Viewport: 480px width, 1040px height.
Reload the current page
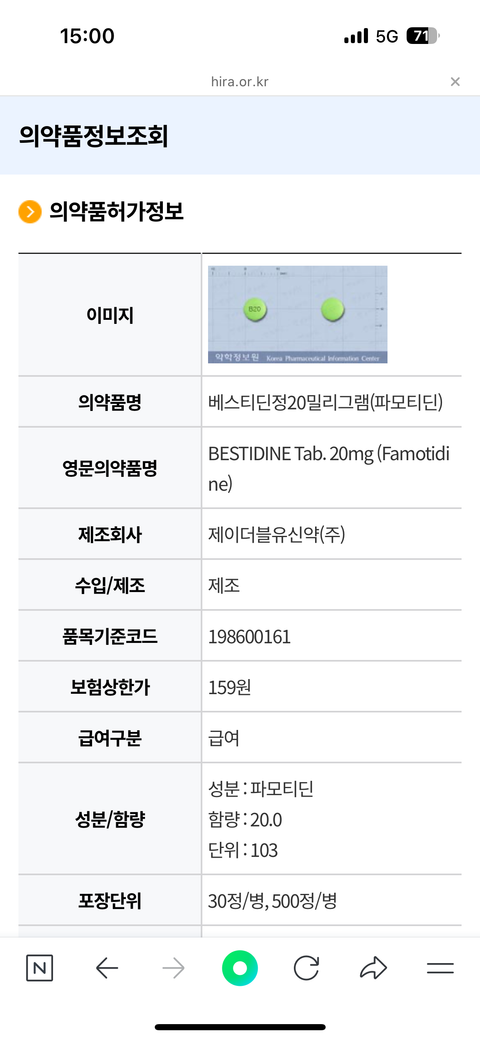pos(306,969)
